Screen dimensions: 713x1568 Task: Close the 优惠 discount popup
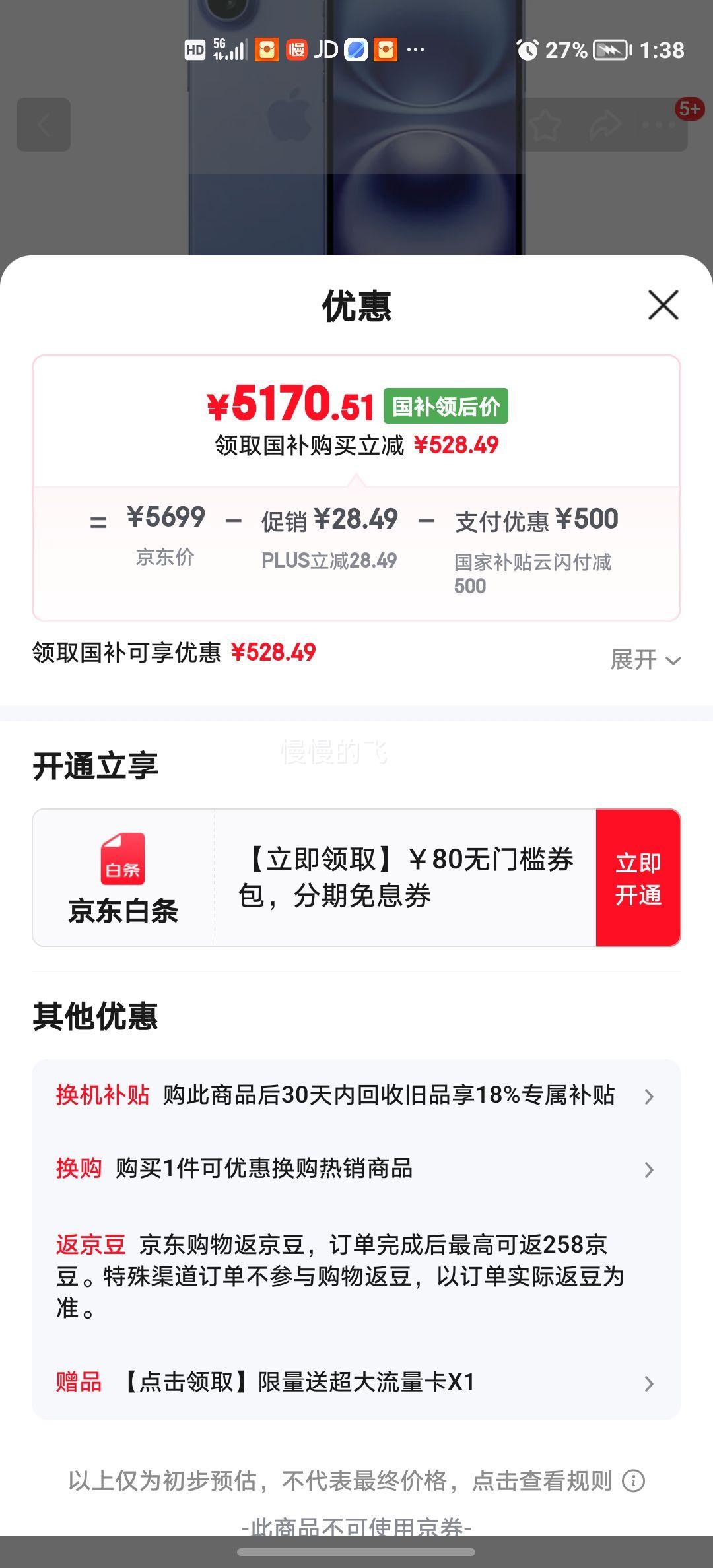pyautogui.click(x=662, y=305)
